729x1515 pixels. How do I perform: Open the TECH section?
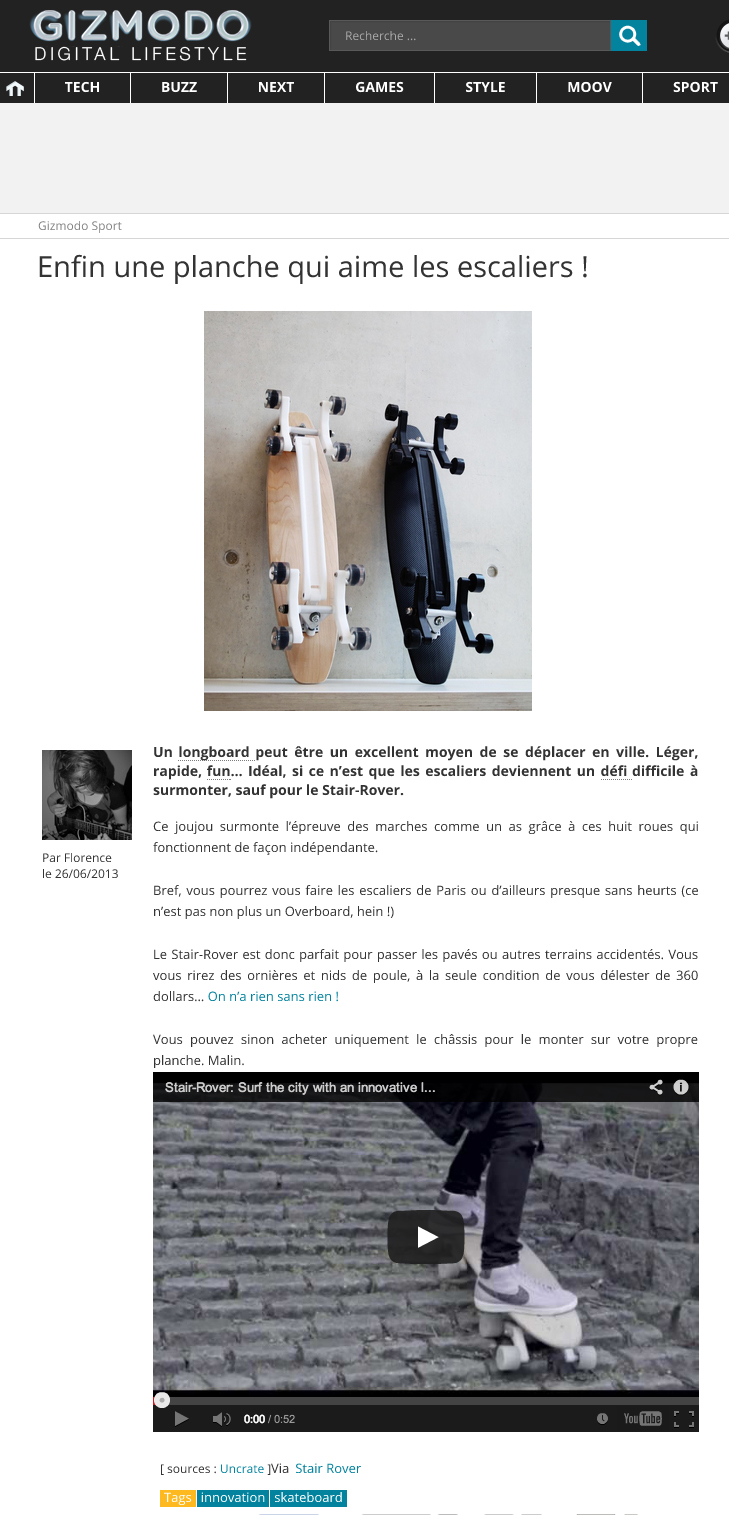82,87
